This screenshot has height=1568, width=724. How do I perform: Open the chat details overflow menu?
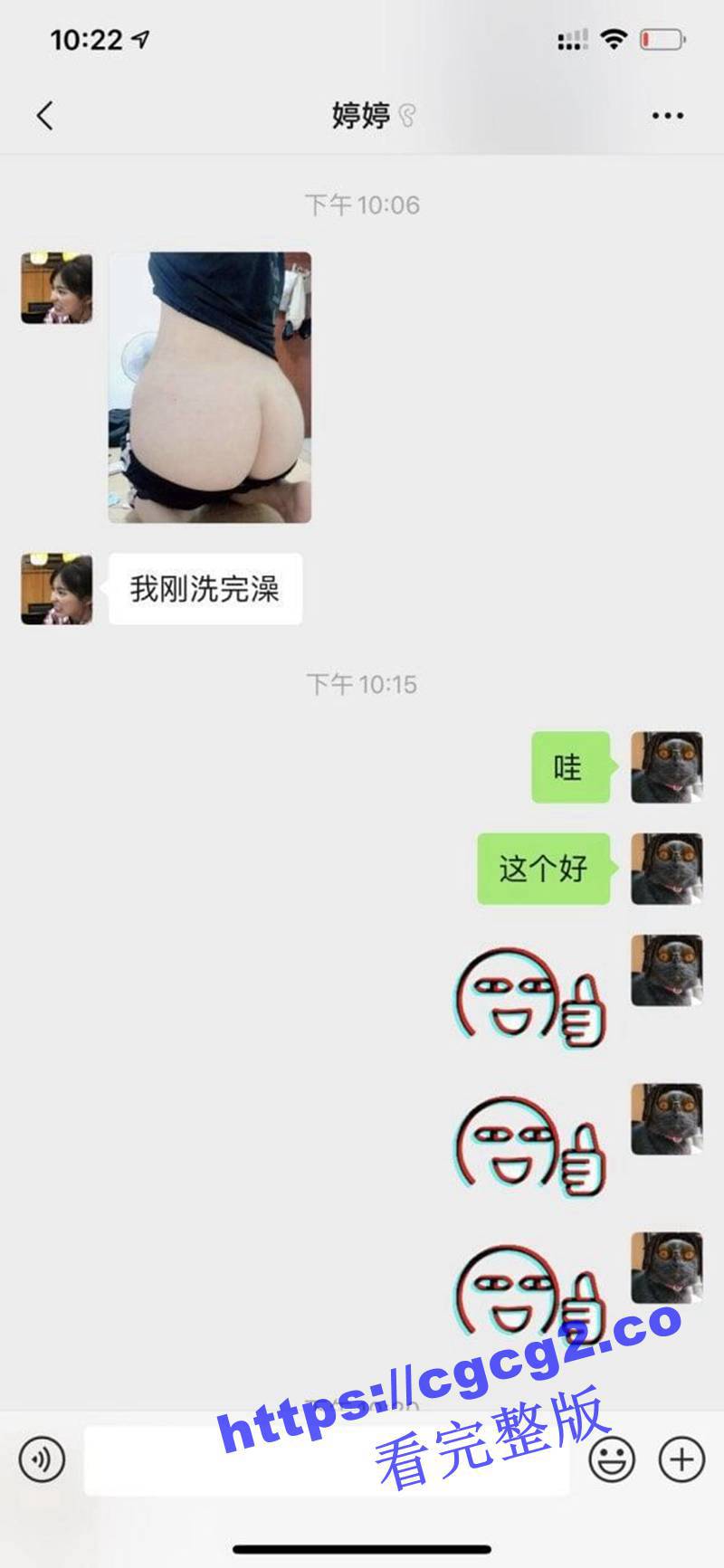coord(667,116)
